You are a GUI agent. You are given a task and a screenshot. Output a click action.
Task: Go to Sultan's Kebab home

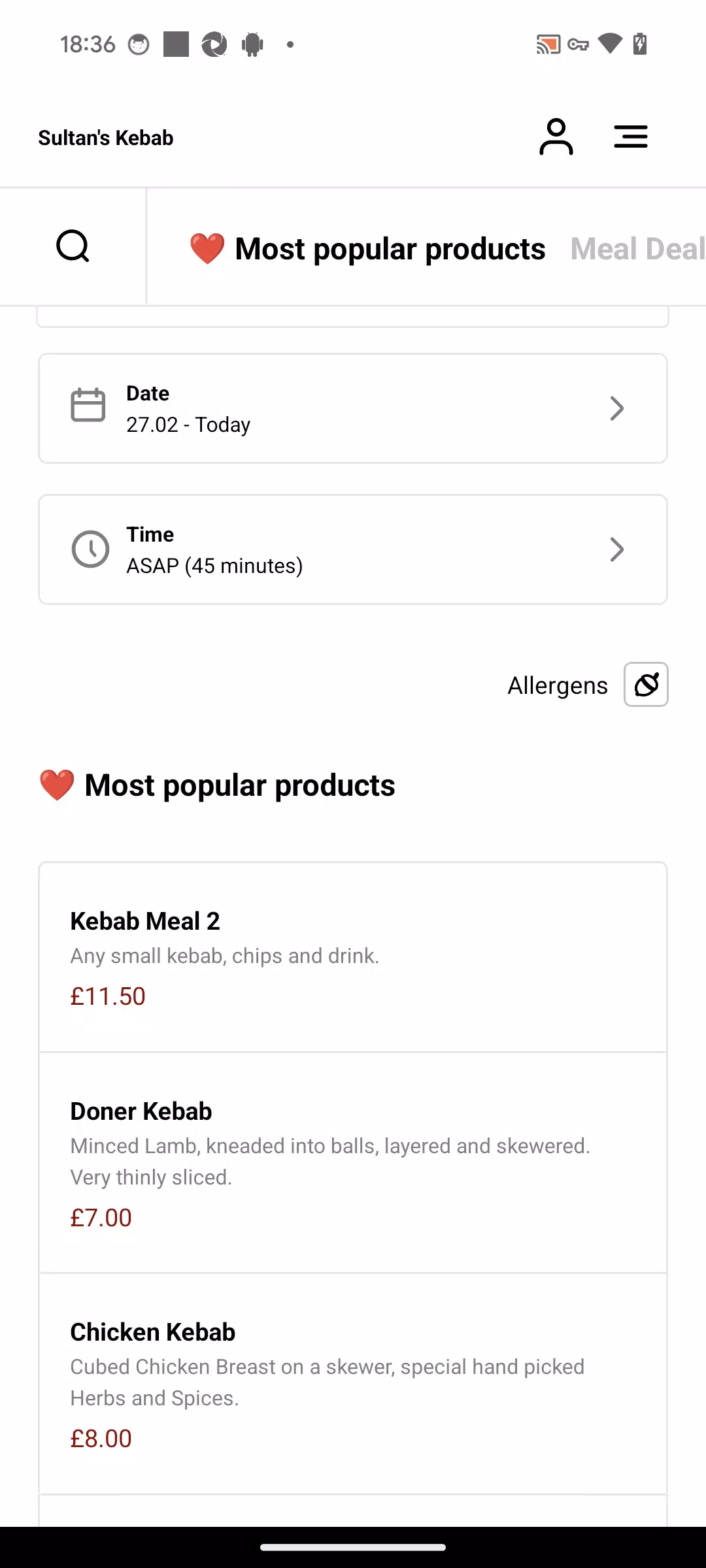click(x=106, y=138)
